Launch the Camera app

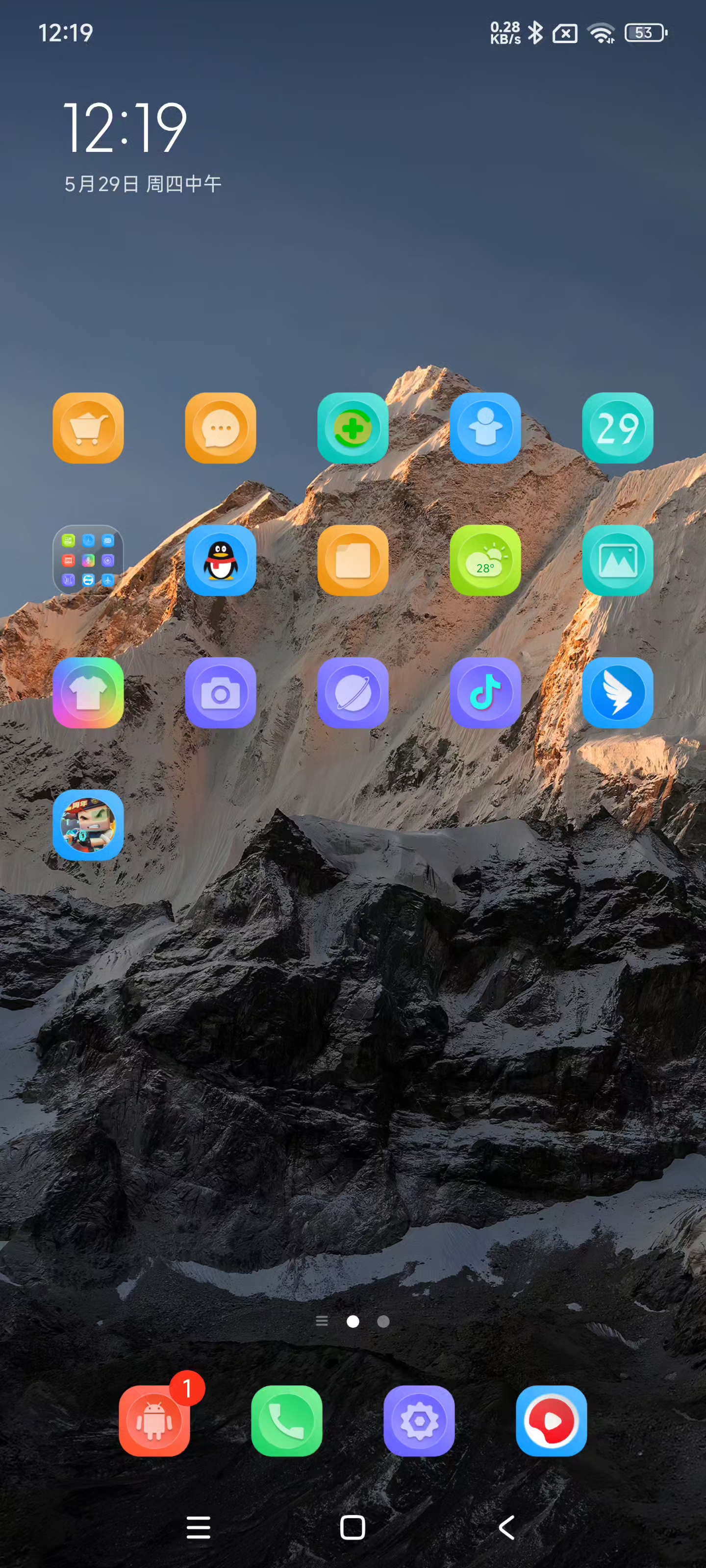point(221,693)
